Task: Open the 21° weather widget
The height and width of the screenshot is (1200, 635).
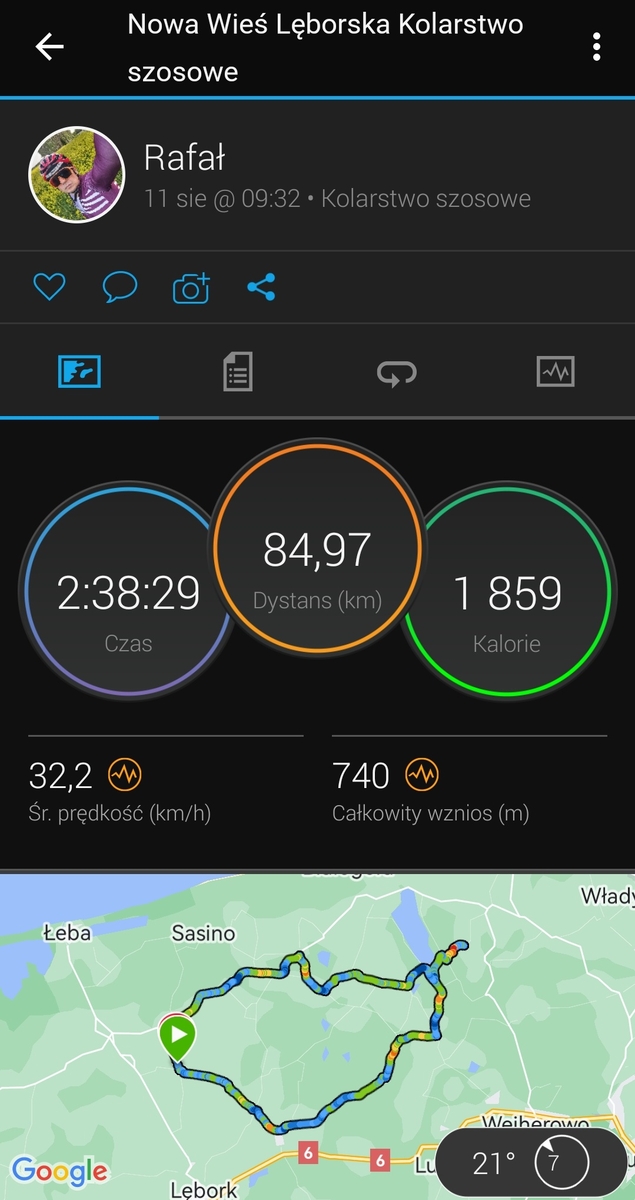Action: pyautogui.click(x=530, y=1163)
